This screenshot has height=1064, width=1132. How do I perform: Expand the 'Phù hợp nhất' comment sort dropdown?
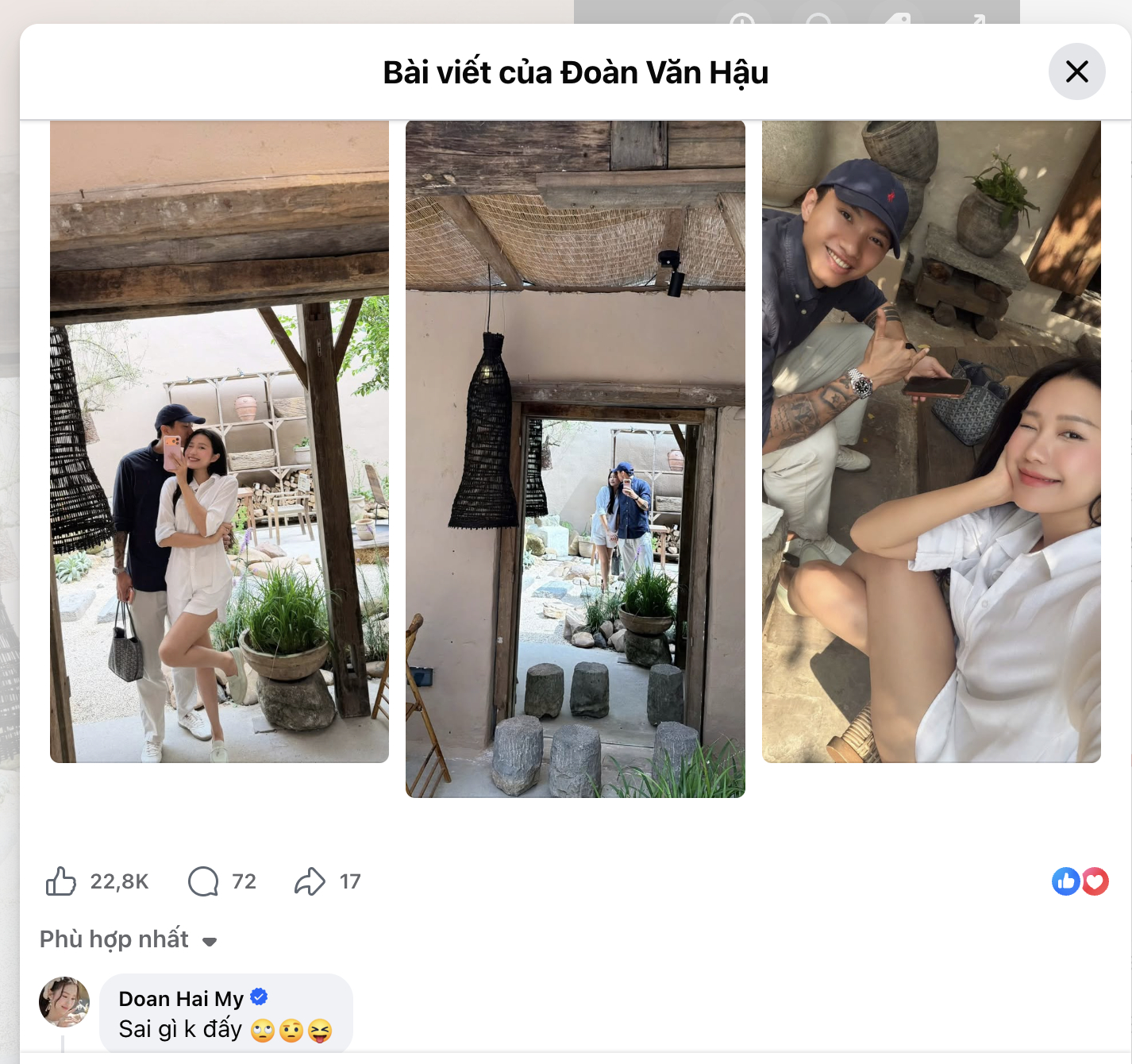click(x=129, y=940)
